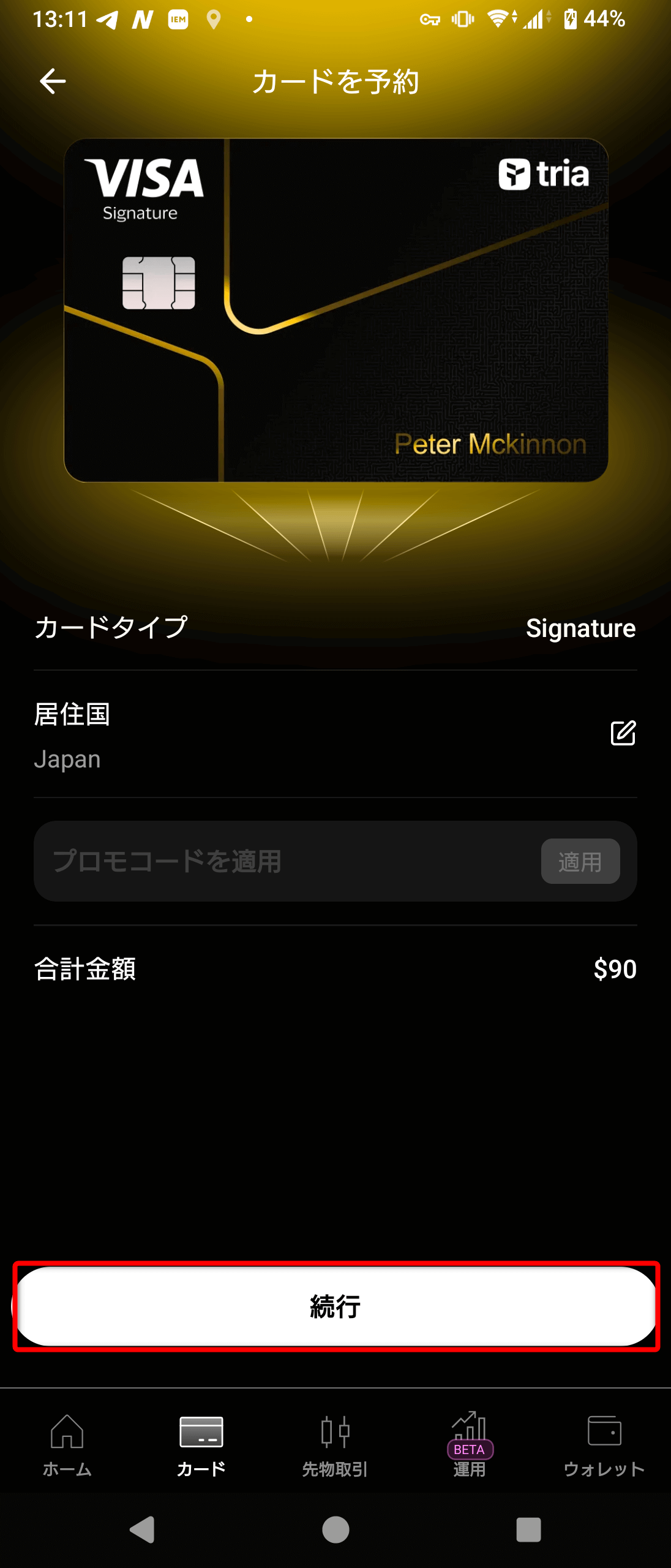
Task: Select the カード tab
Action: (201, 1444)
